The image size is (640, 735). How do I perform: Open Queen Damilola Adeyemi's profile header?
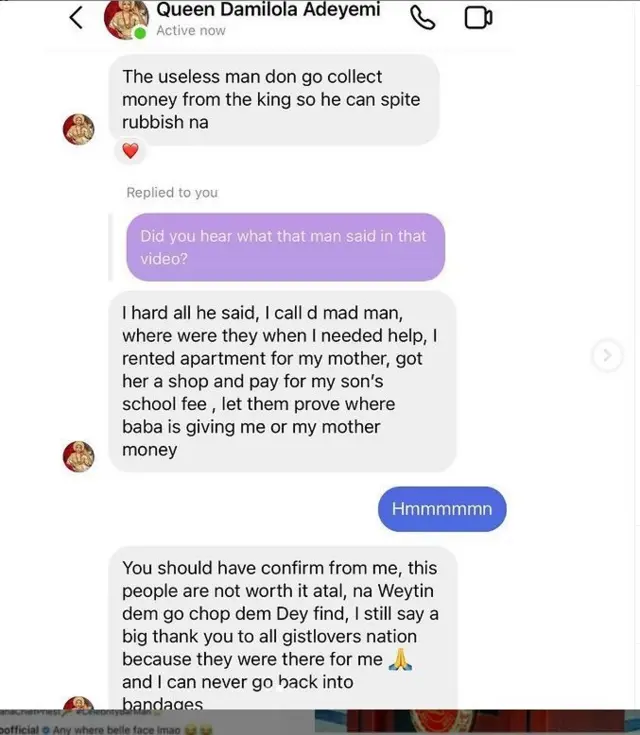[267, 18]
